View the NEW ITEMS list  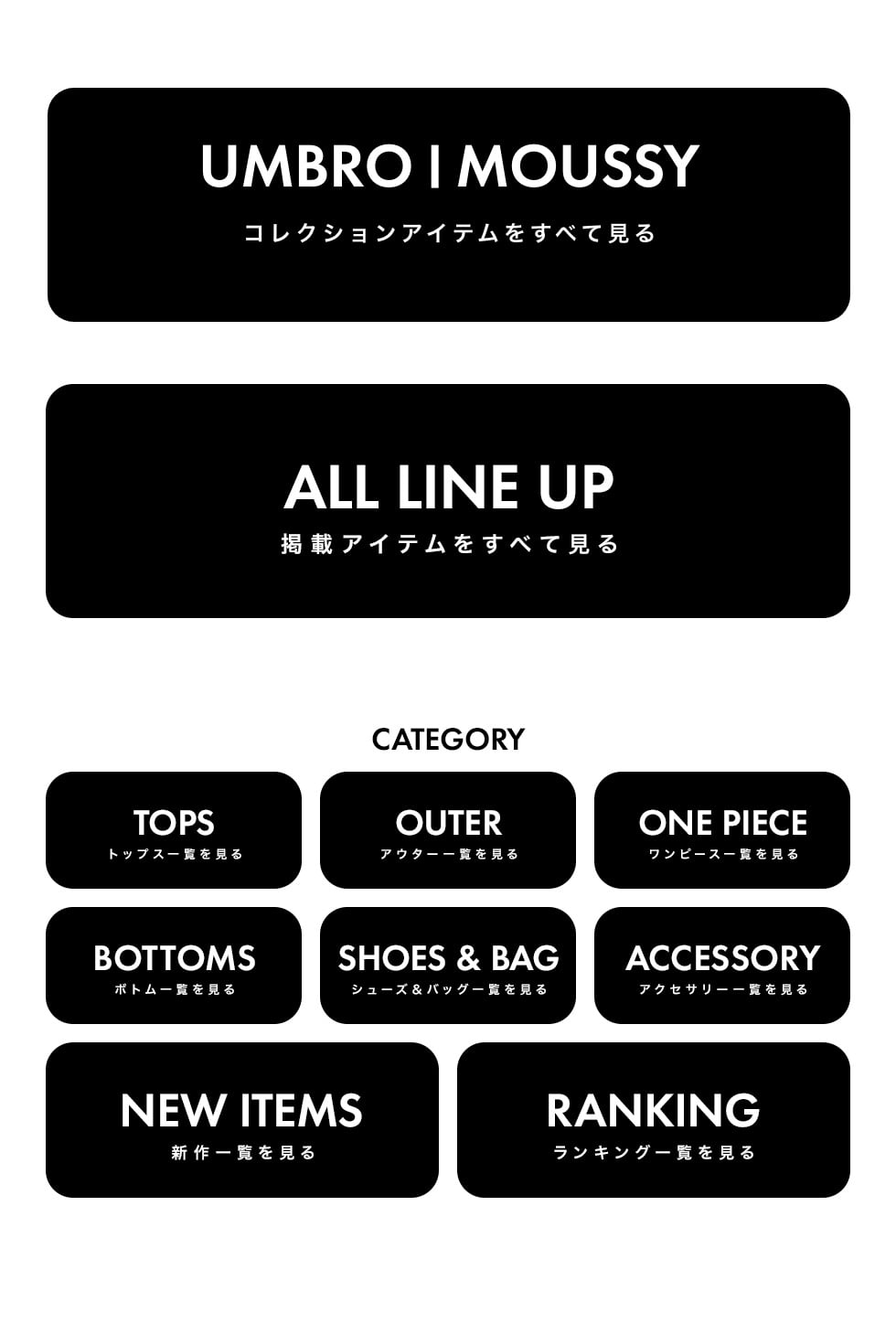(x=242, y=1120)
